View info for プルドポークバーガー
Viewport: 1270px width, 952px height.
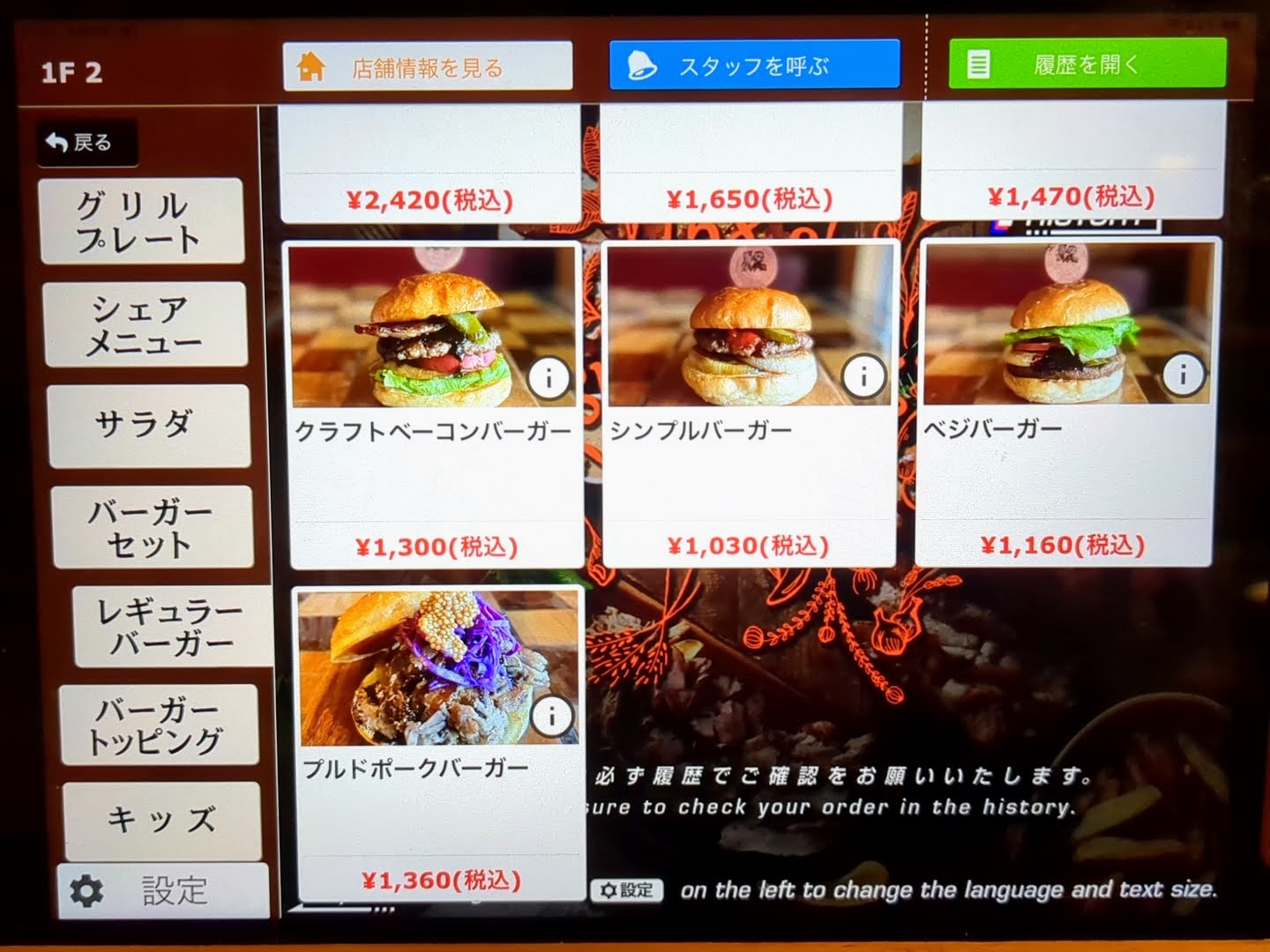click(x=552, y=716)
